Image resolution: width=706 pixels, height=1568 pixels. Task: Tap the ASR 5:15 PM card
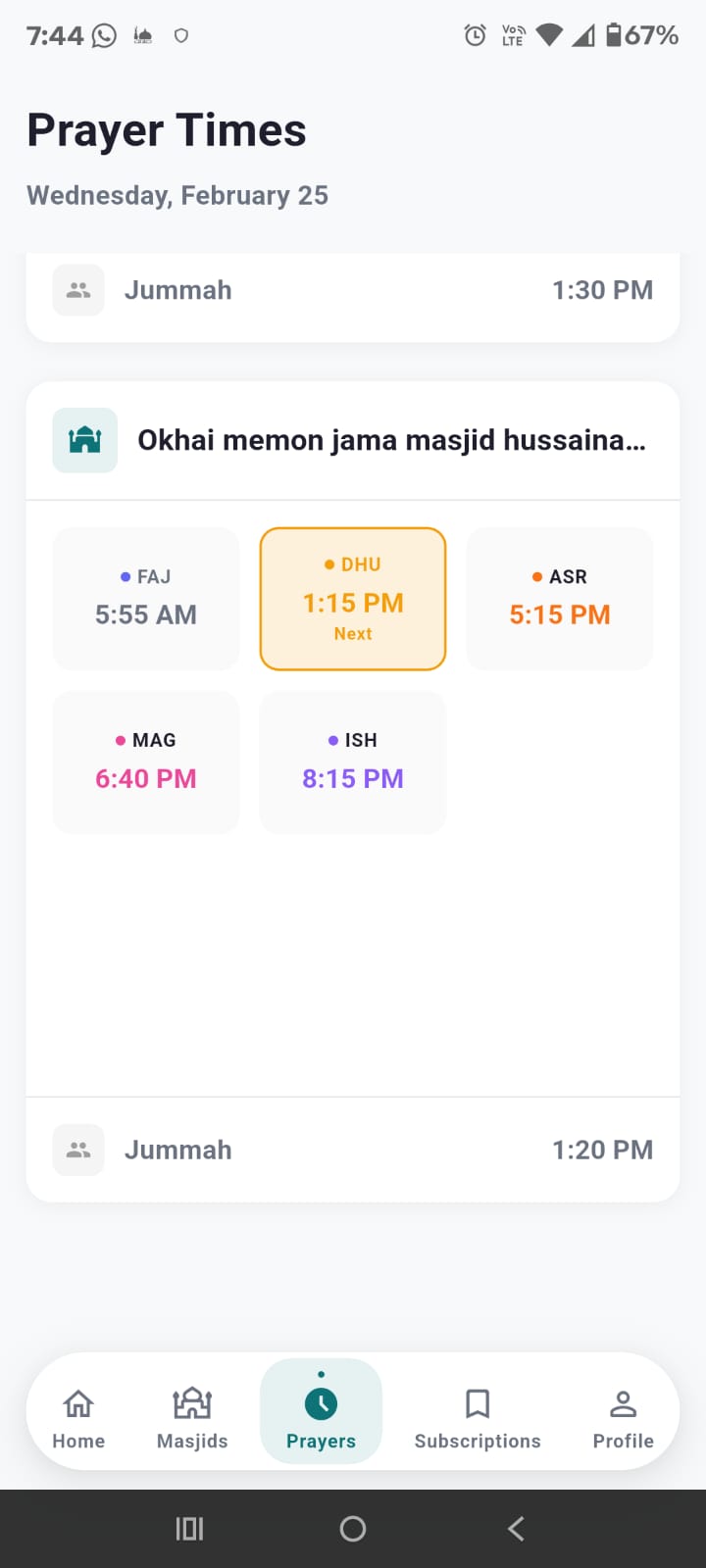coord(560,598)
